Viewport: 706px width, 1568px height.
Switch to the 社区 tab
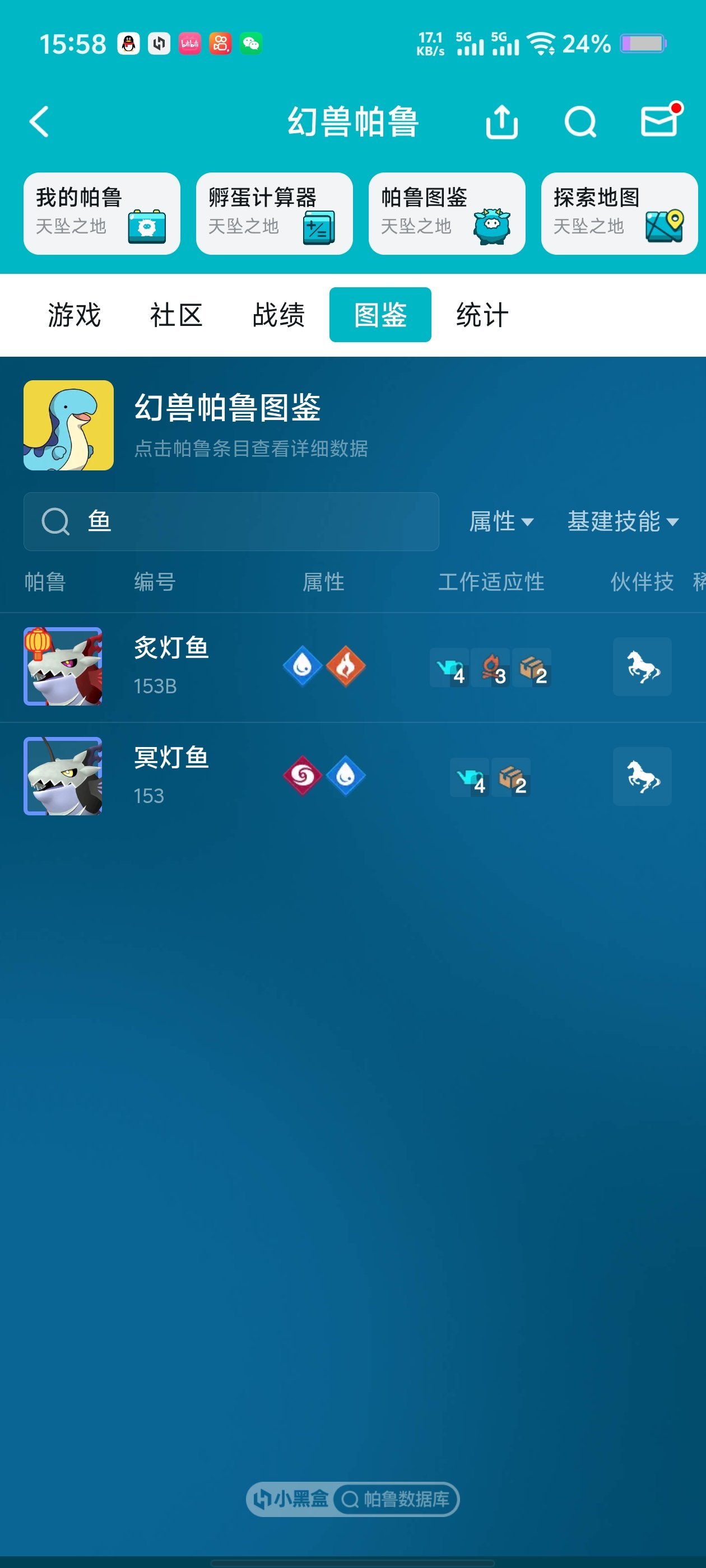pyautogui.click(x=176, y=315)
